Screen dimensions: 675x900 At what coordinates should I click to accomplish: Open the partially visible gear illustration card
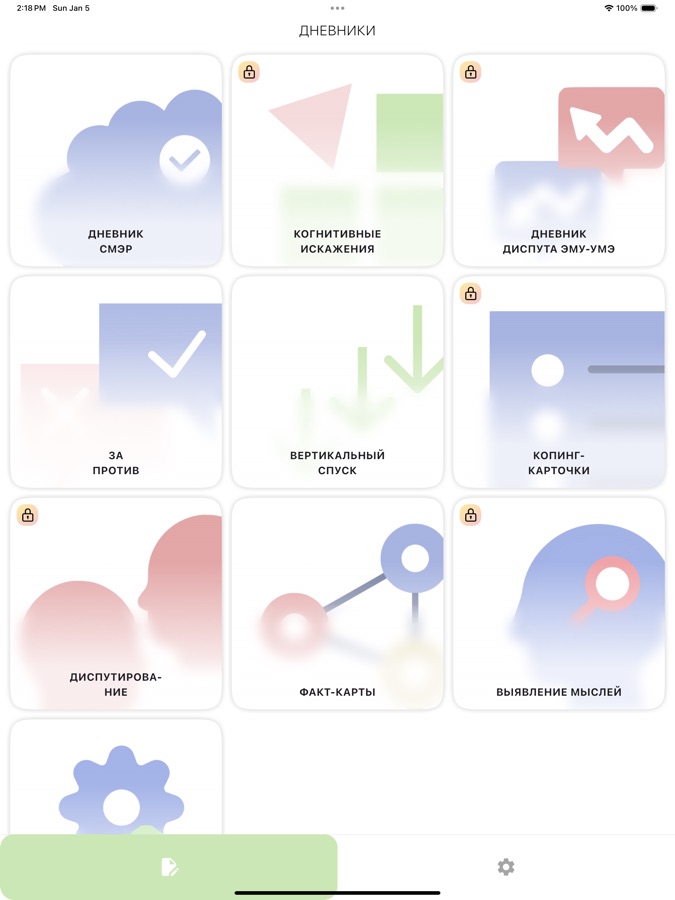tap(116, 780)
